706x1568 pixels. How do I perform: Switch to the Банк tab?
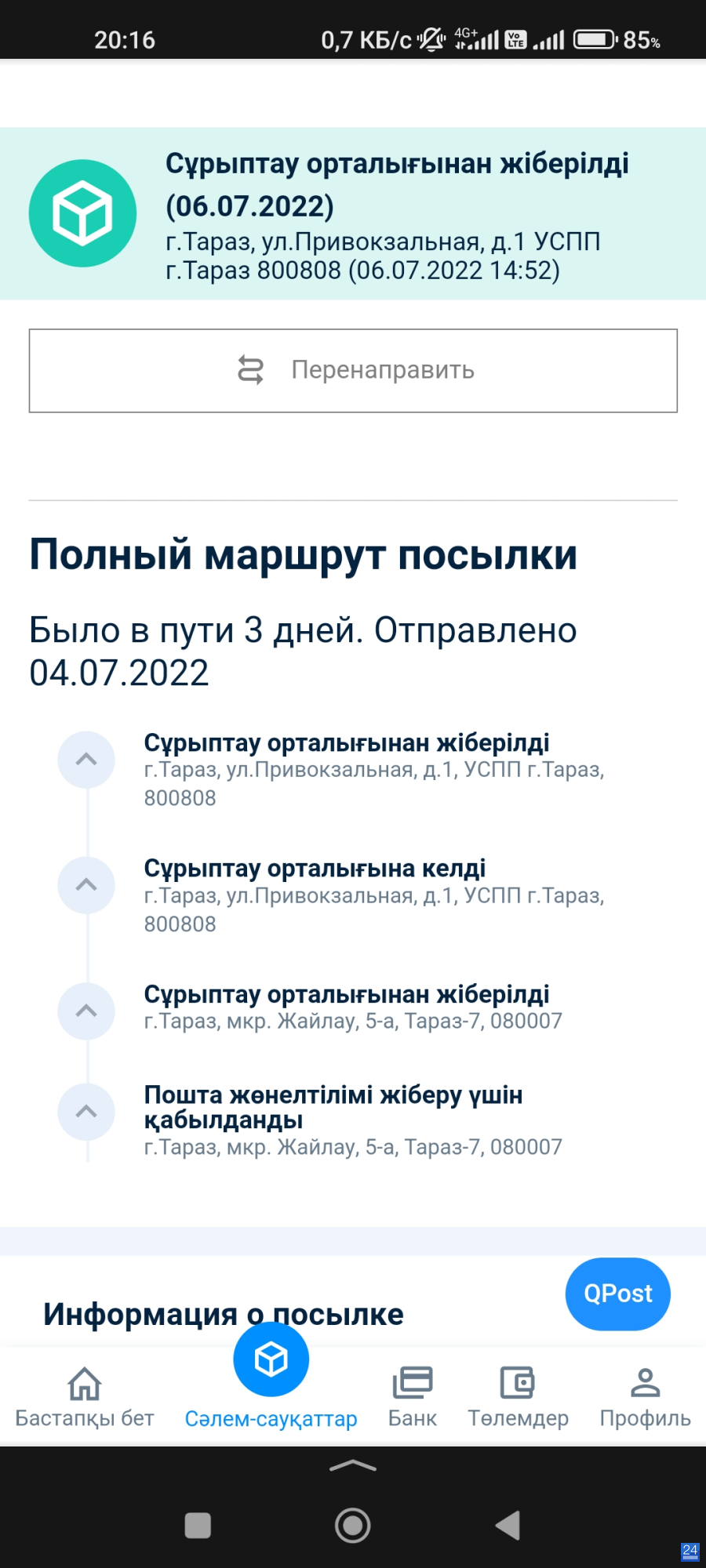413,1397
